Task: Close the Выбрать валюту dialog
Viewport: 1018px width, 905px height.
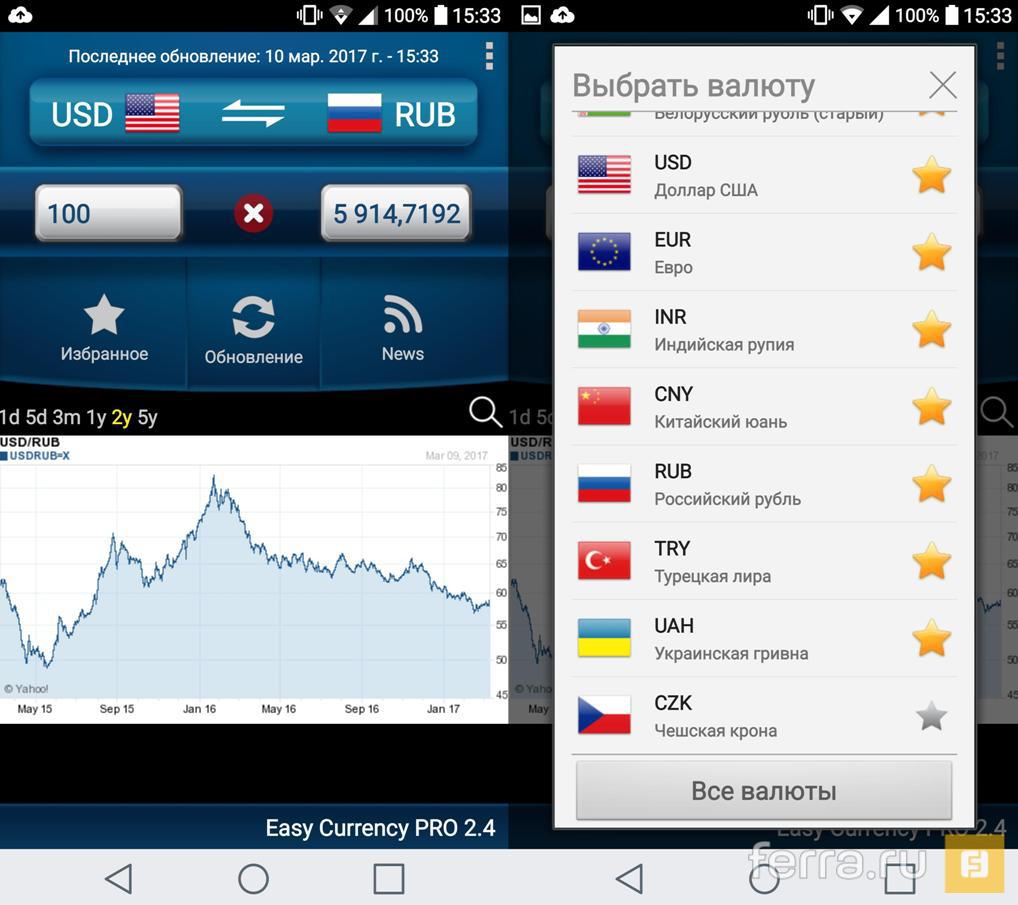Action: pyautogui.click(x=942, y=86)
